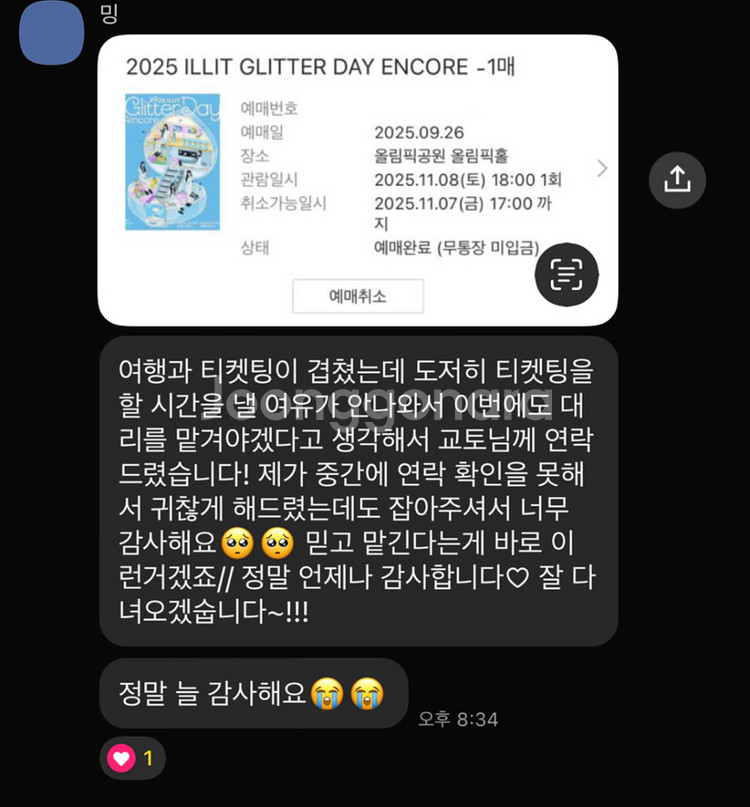
Task: Scan text in the ticket image
Action: [x=567, y=274]
